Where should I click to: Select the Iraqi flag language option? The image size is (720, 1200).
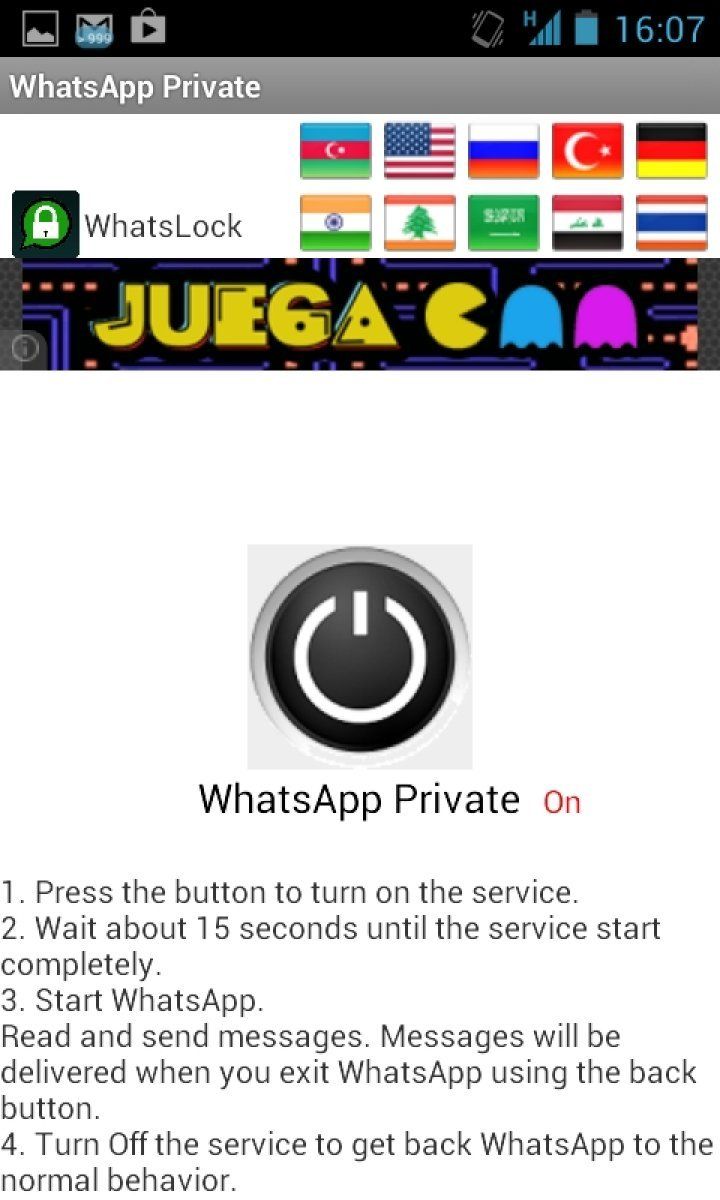(x=587, y=222)
